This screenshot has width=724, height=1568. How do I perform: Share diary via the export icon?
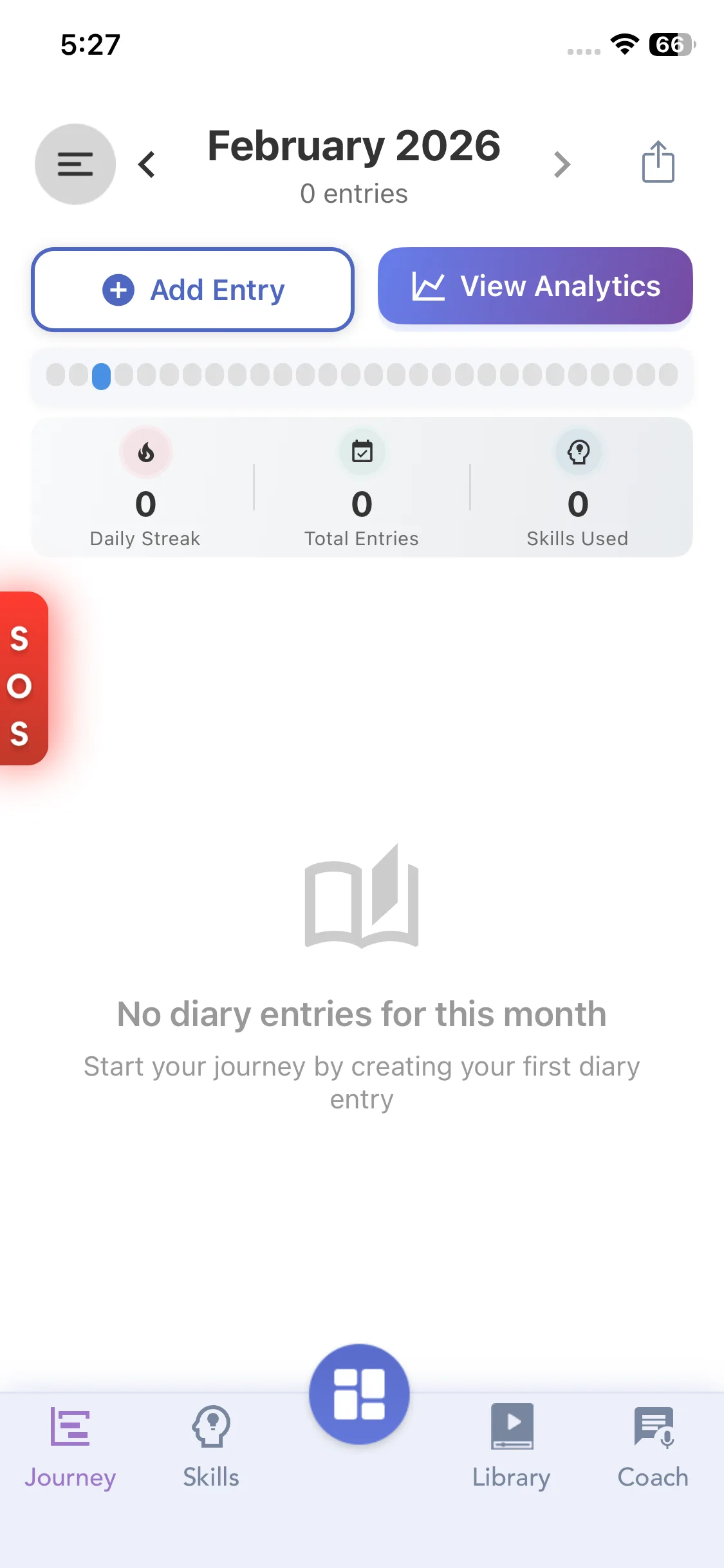(x=658, y=162)
